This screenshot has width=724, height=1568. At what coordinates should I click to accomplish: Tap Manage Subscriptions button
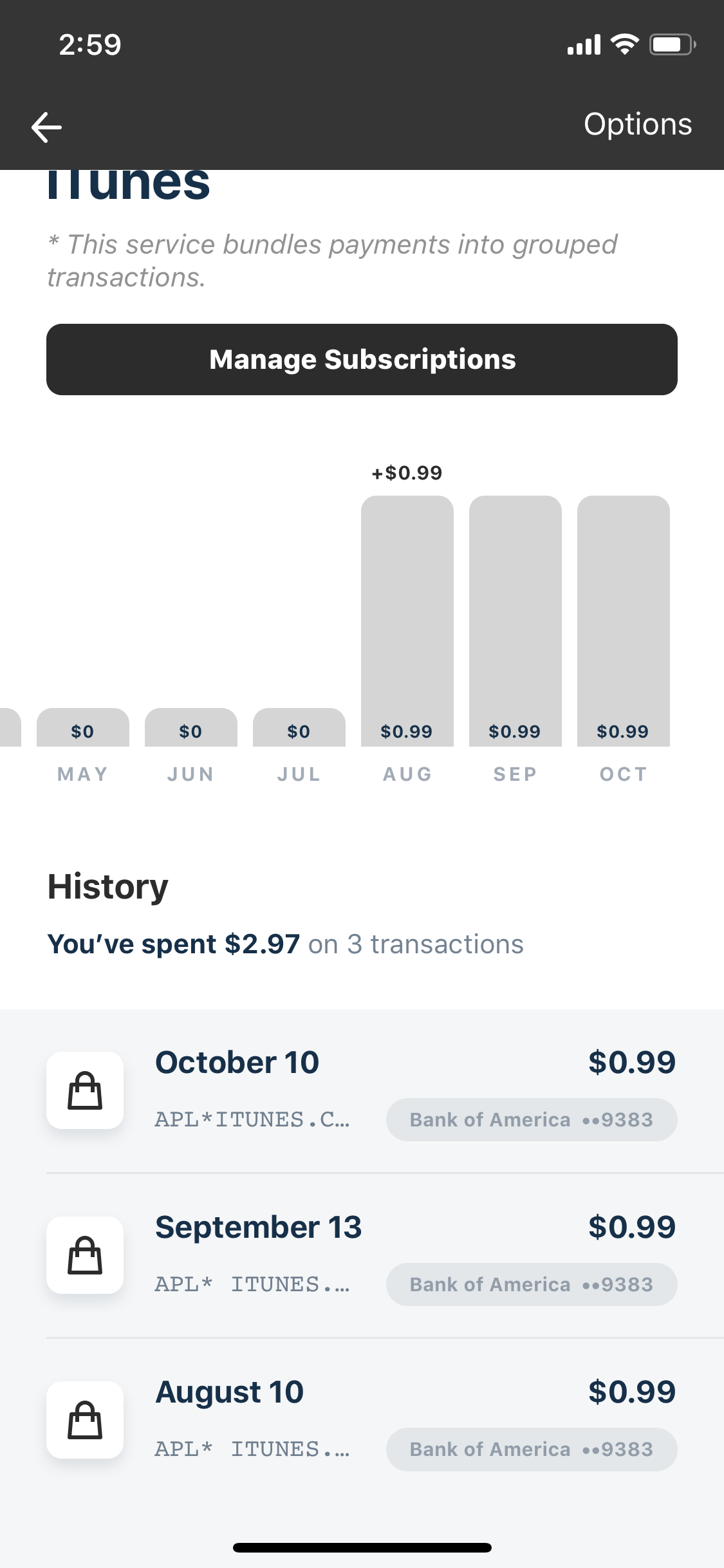[x=362, y=359]
